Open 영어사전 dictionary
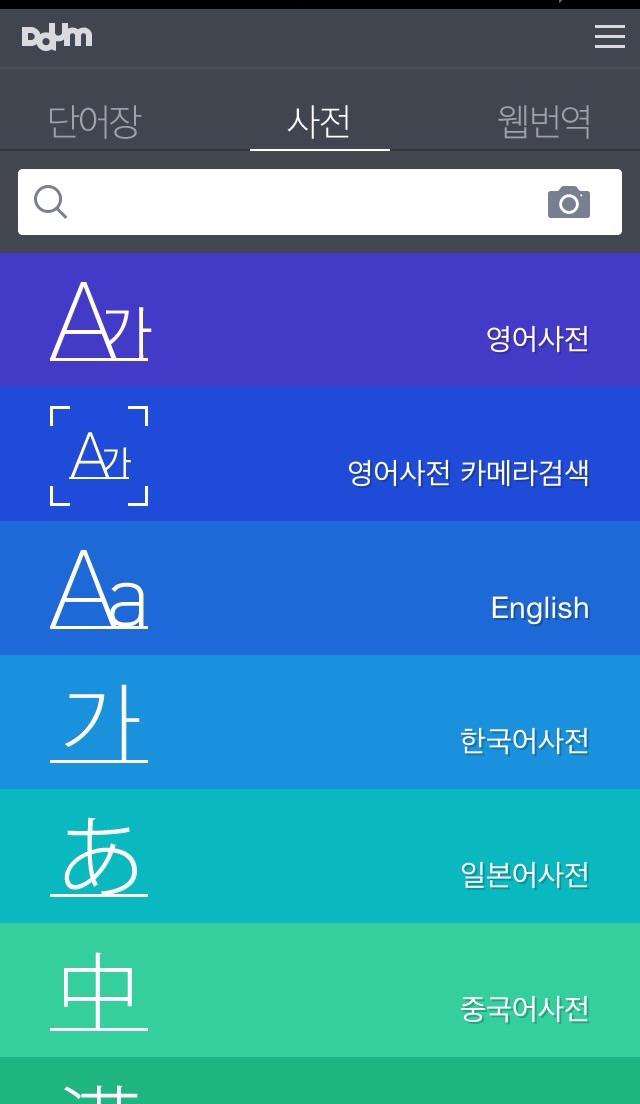 click(x=320, y=320)
